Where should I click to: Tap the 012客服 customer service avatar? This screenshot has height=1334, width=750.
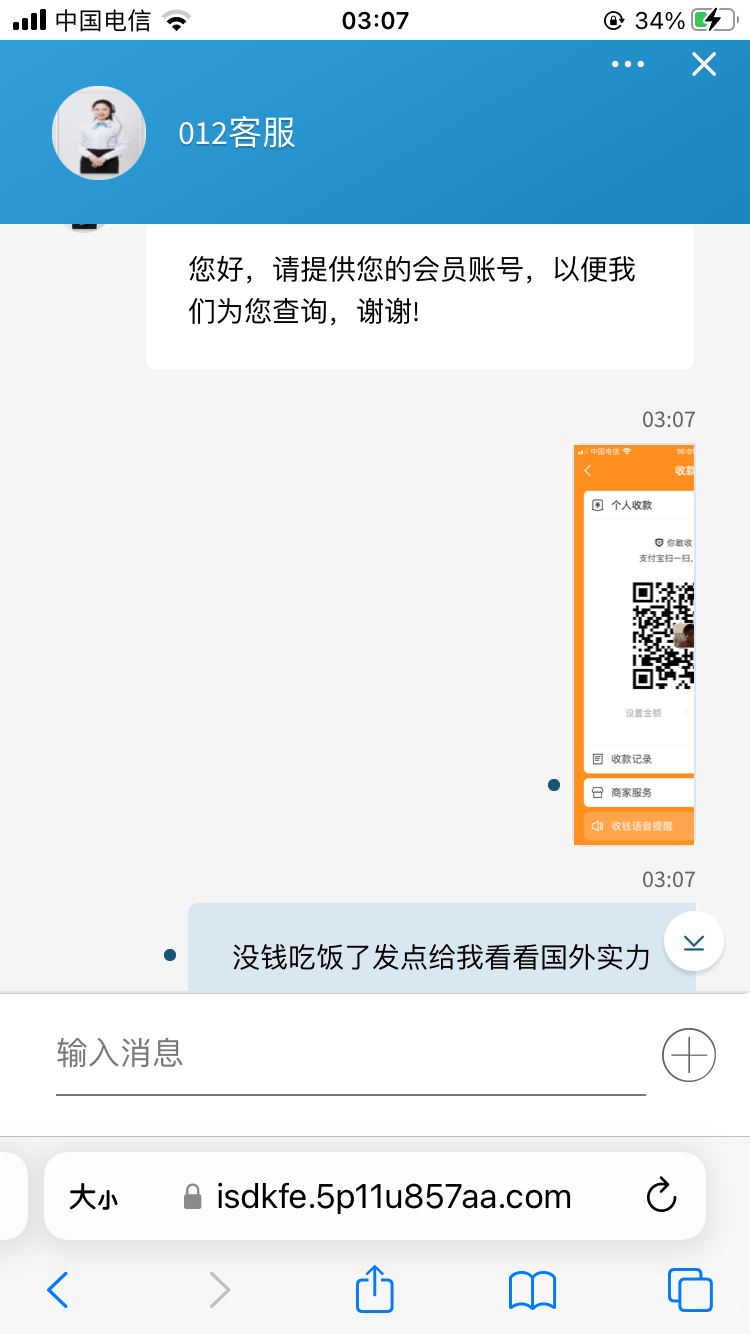pyautogui.click(x=98, y=132)
